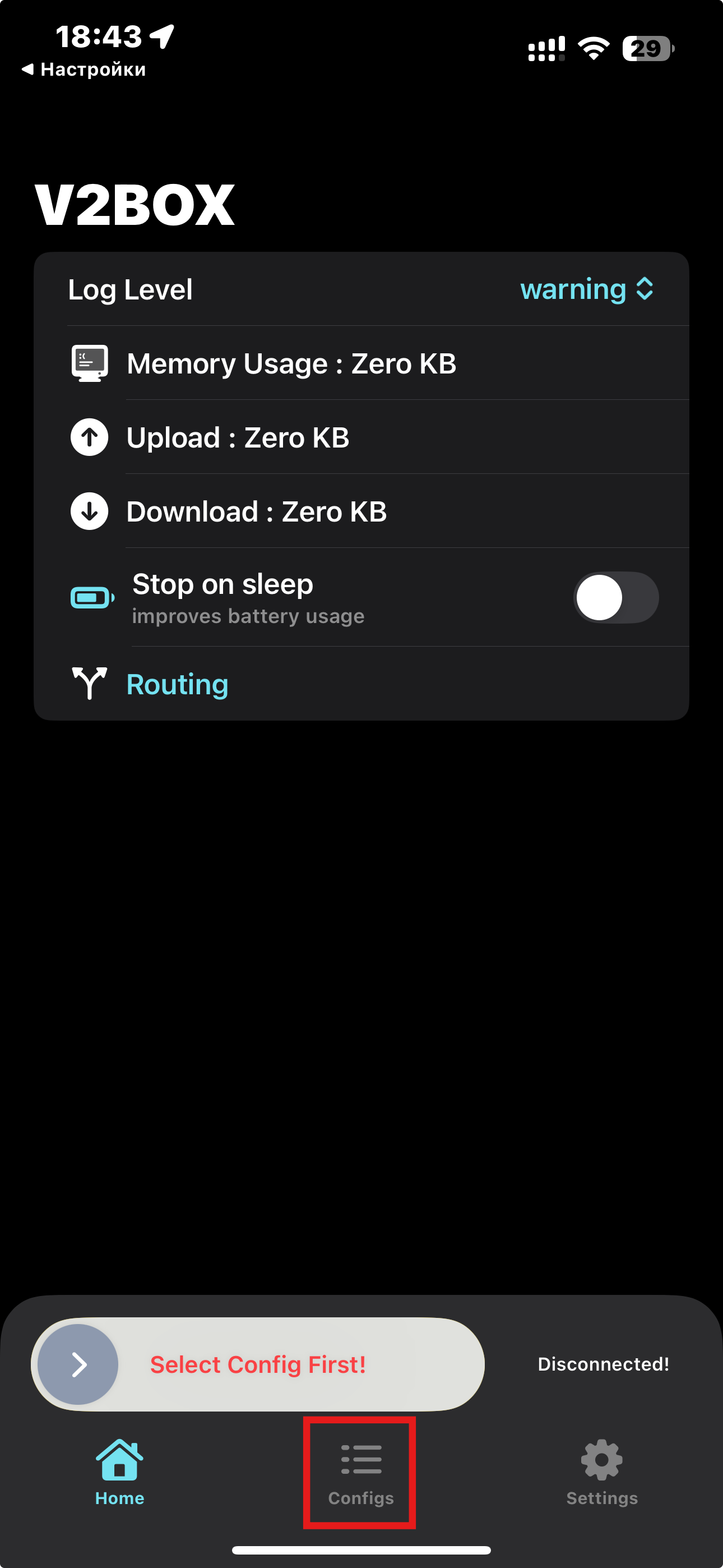Open the Routing settings
Screen dimensions: 723x1568
tap(177, 684)
